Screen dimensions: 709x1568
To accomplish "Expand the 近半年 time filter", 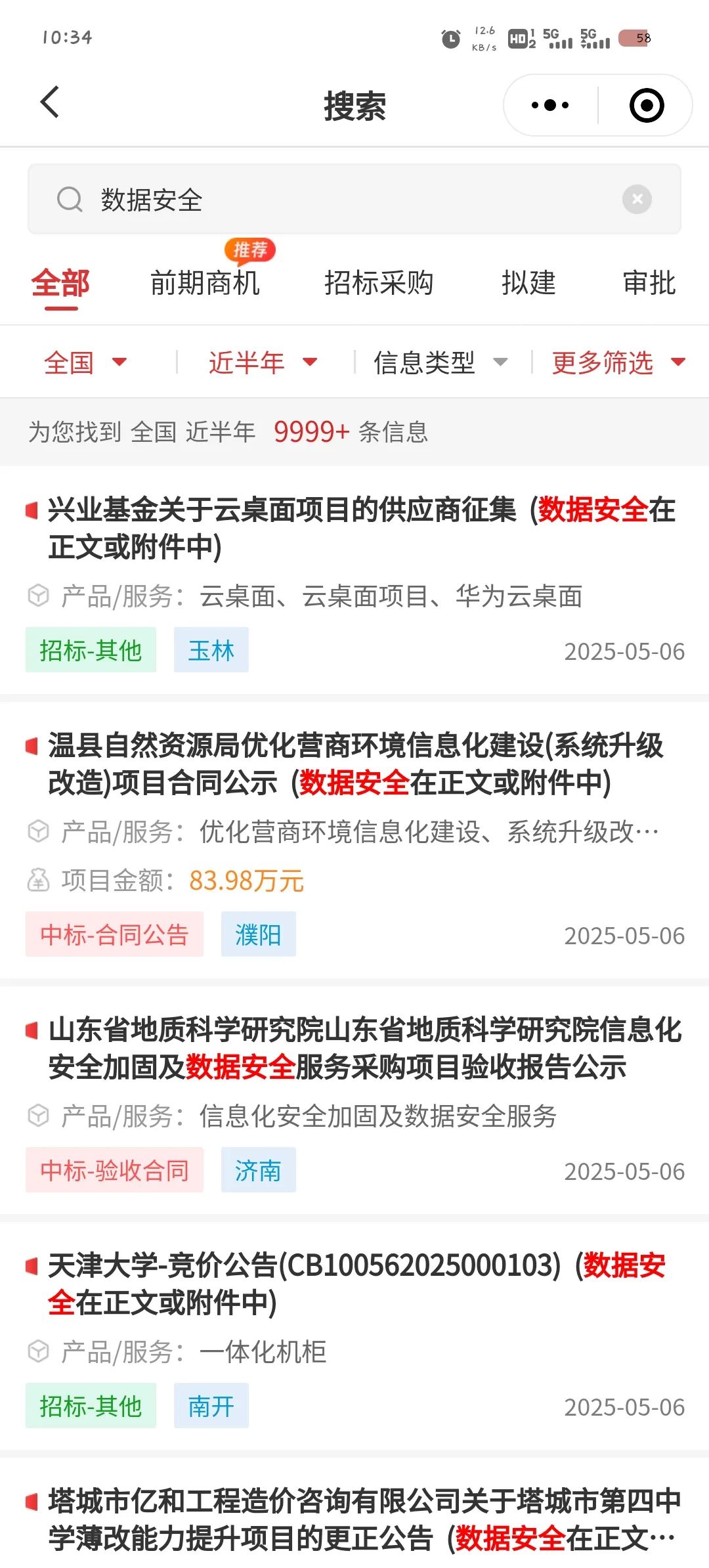I will click(x=263, y=362).
